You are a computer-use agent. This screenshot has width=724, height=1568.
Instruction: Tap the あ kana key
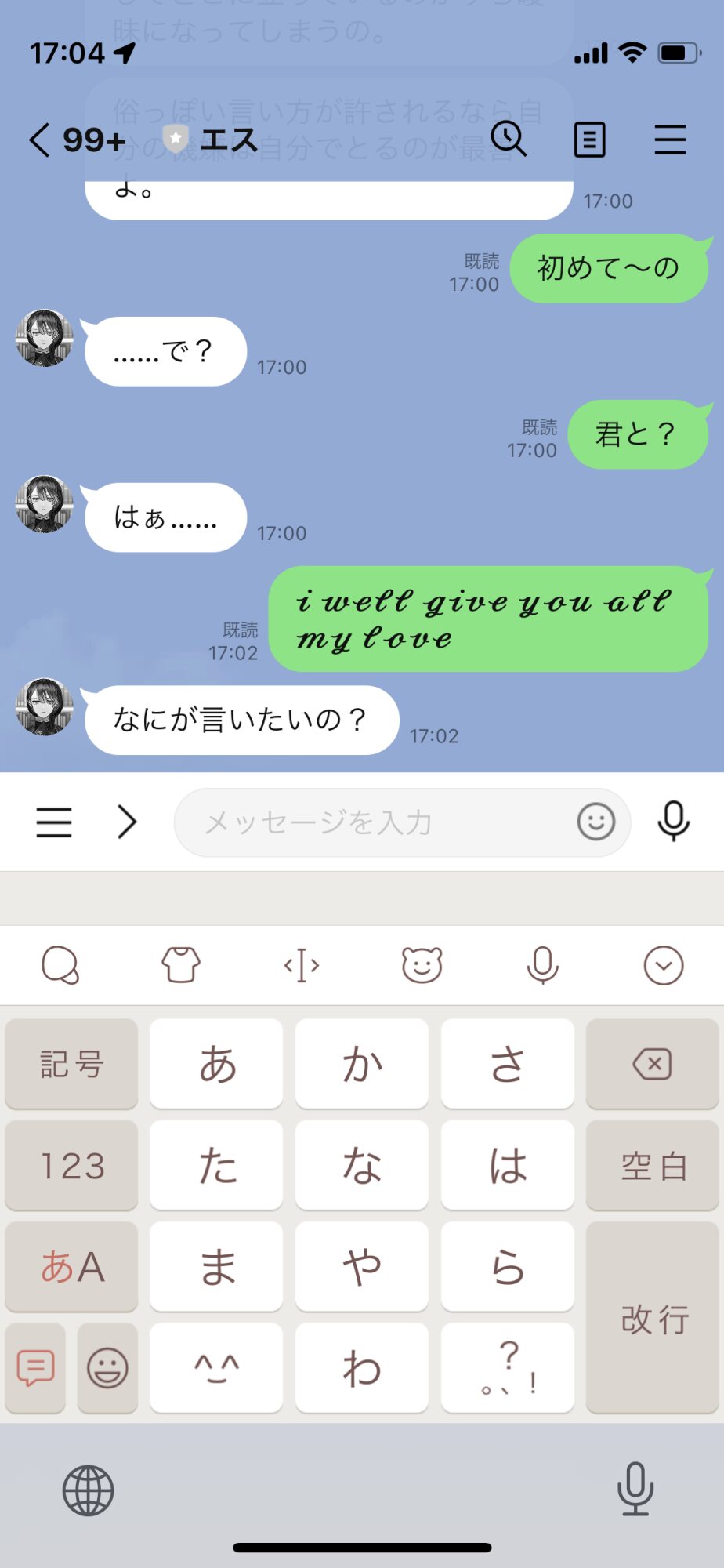tap(216, 1064)
